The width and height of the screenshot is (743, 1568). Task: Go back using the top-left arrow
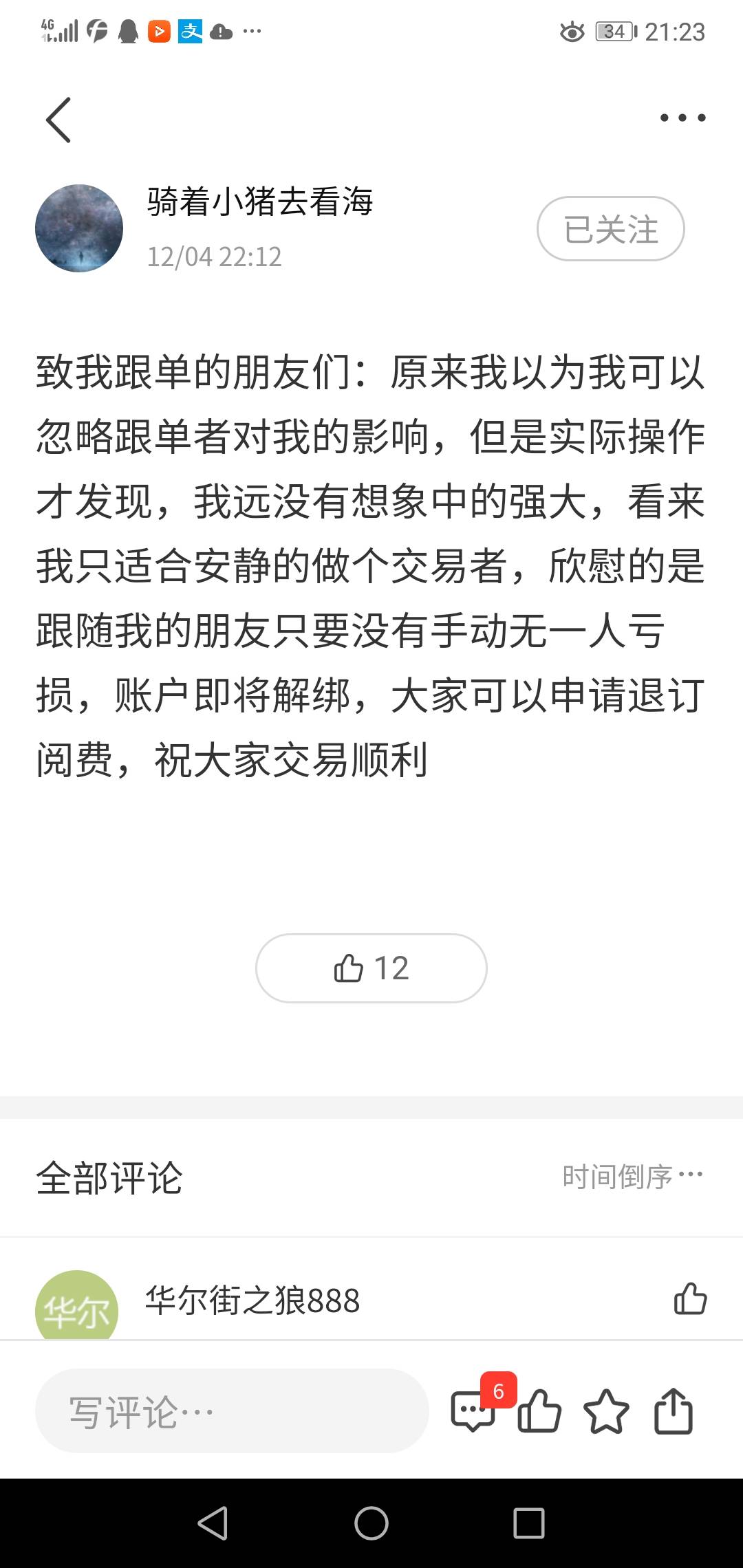[58, 120]
